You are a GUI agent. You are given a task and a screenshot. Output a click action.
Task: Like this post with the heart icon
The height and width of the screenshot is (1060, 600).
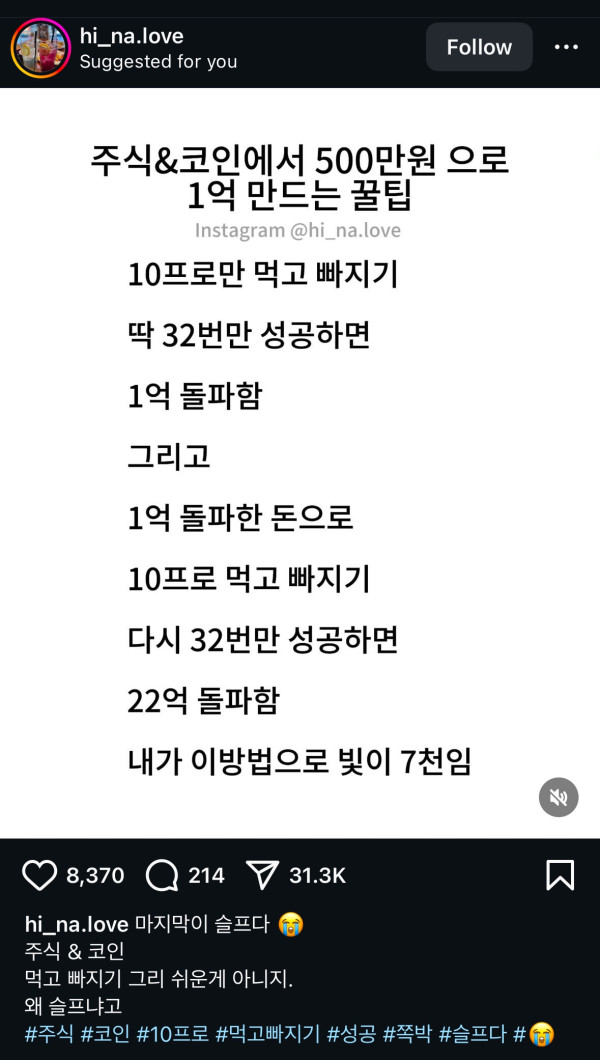40,875
